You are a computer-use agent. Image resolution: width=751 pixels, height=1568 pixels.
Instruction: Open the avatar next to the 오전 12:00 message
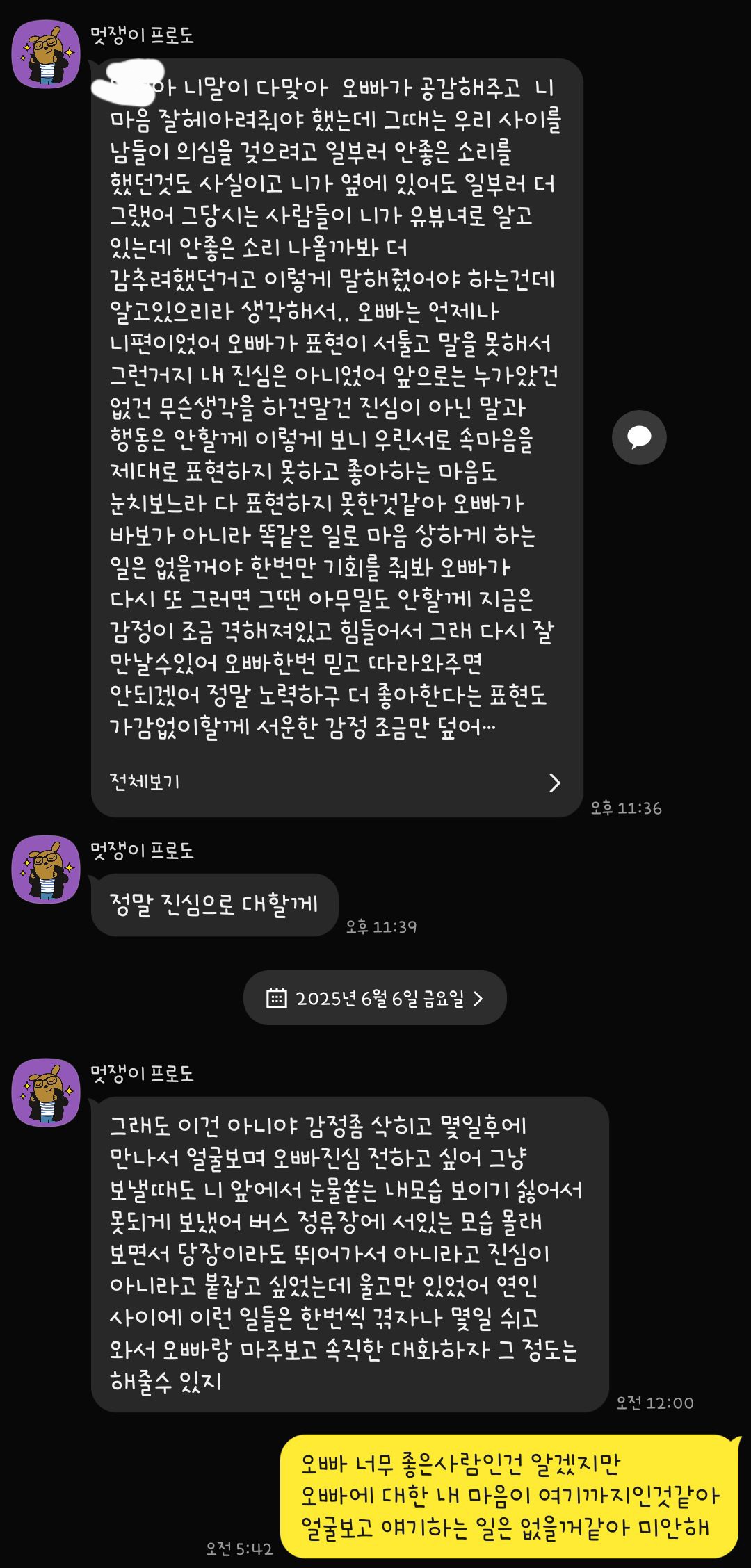pos(46,1093)
